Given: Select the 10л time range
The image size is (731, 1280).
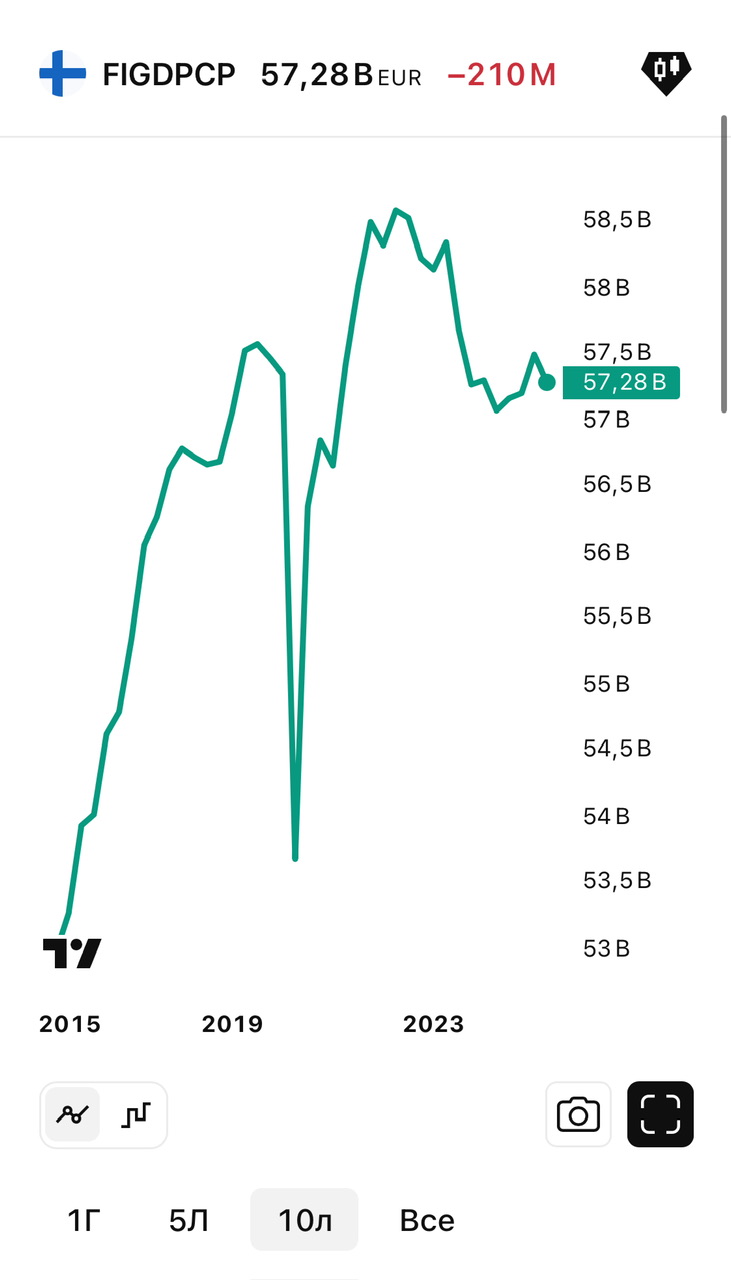Looking at the screenshot, I should click(304, 1220).
